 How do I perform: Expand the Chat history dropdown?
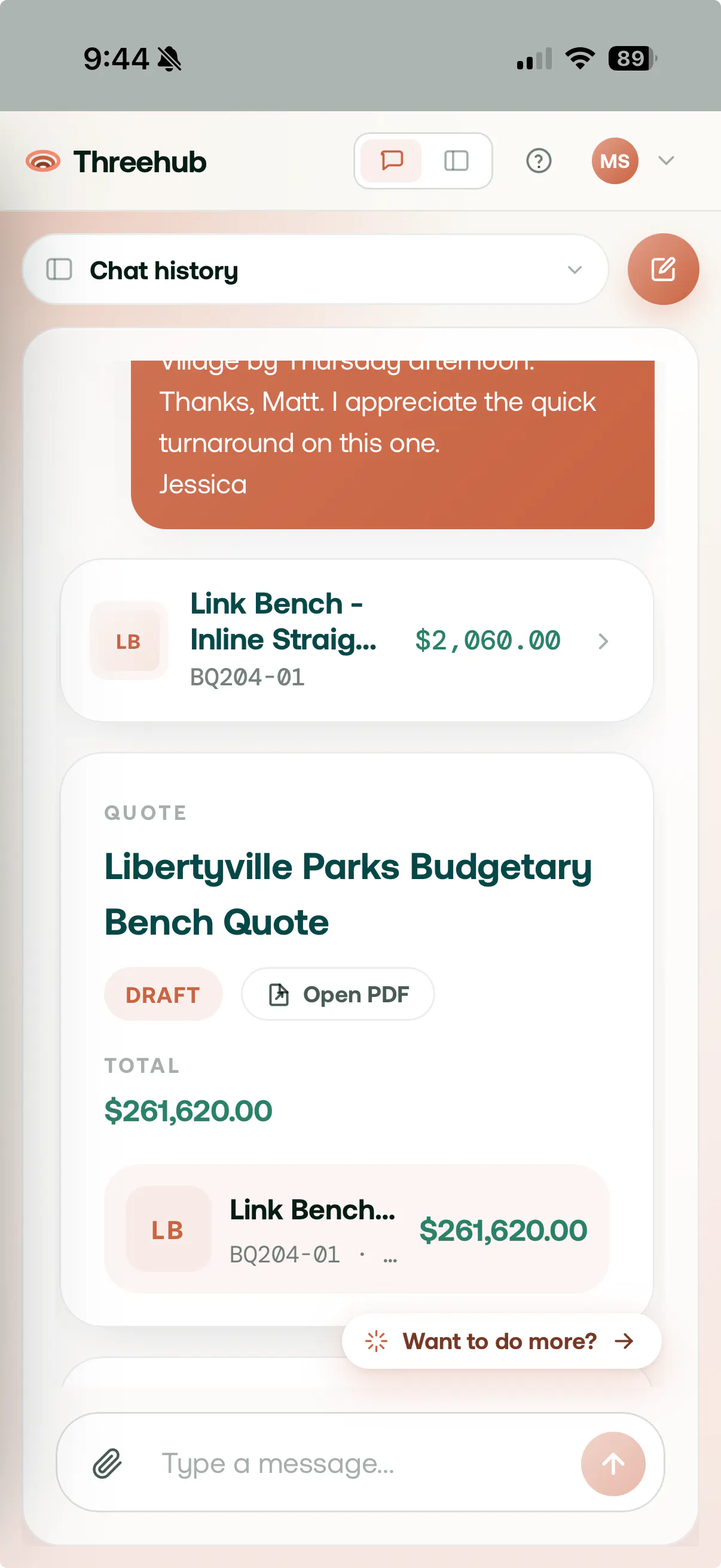(315, 270)
